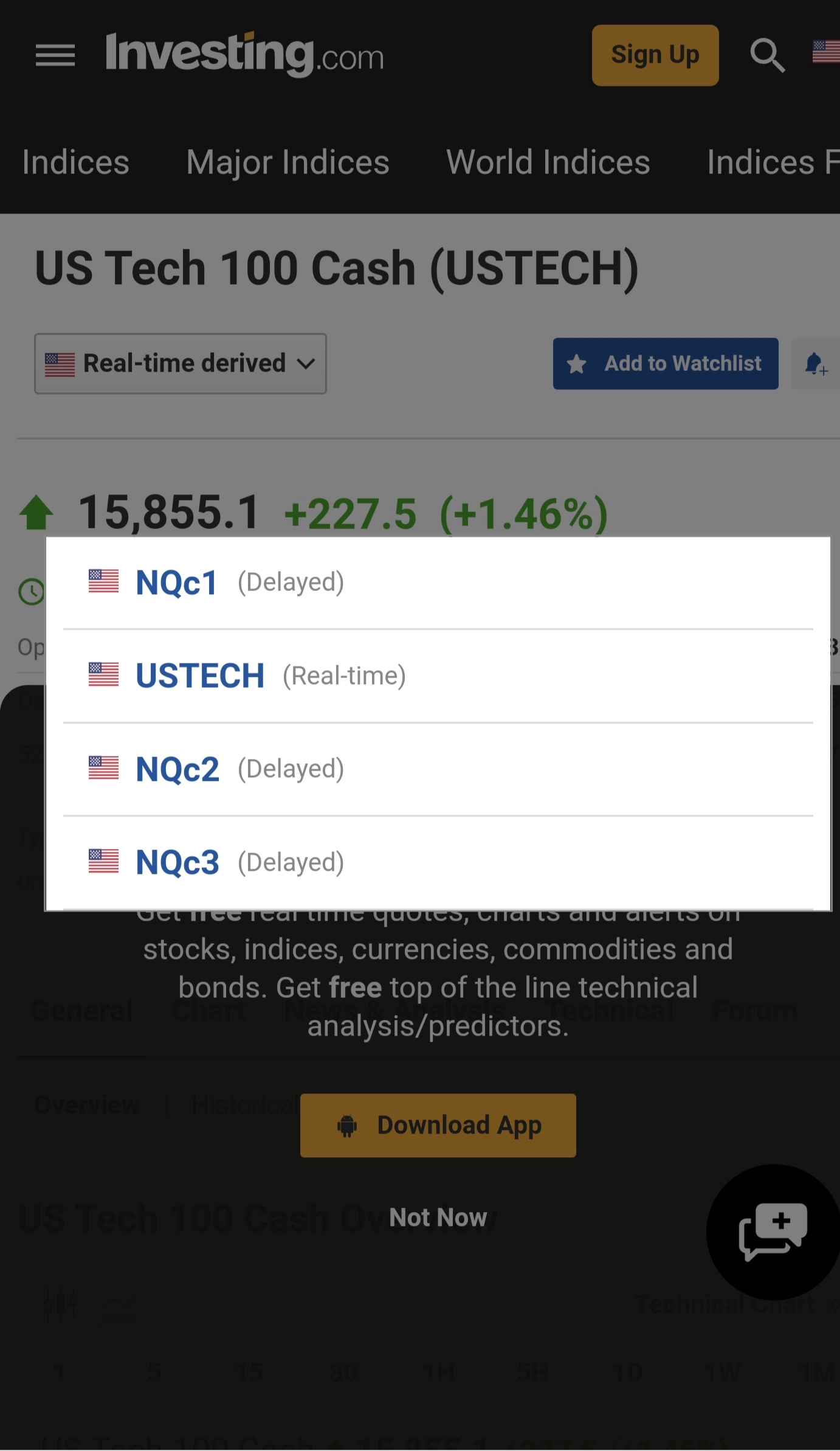
Task: Switch to Major Indices tab
Action: tap(287, 162)
